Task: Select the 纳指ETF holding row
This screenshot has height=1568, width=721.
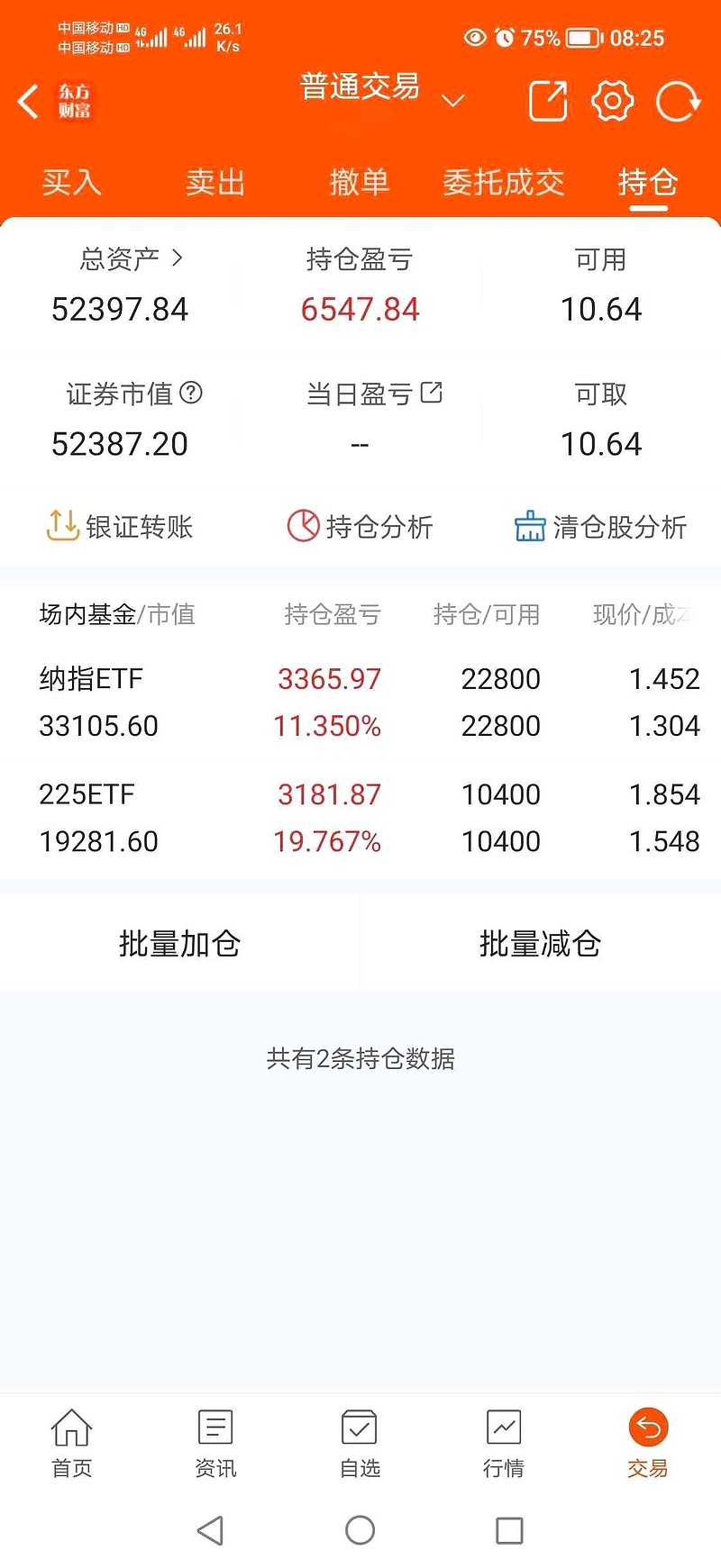Action: [x=360, y=702]
